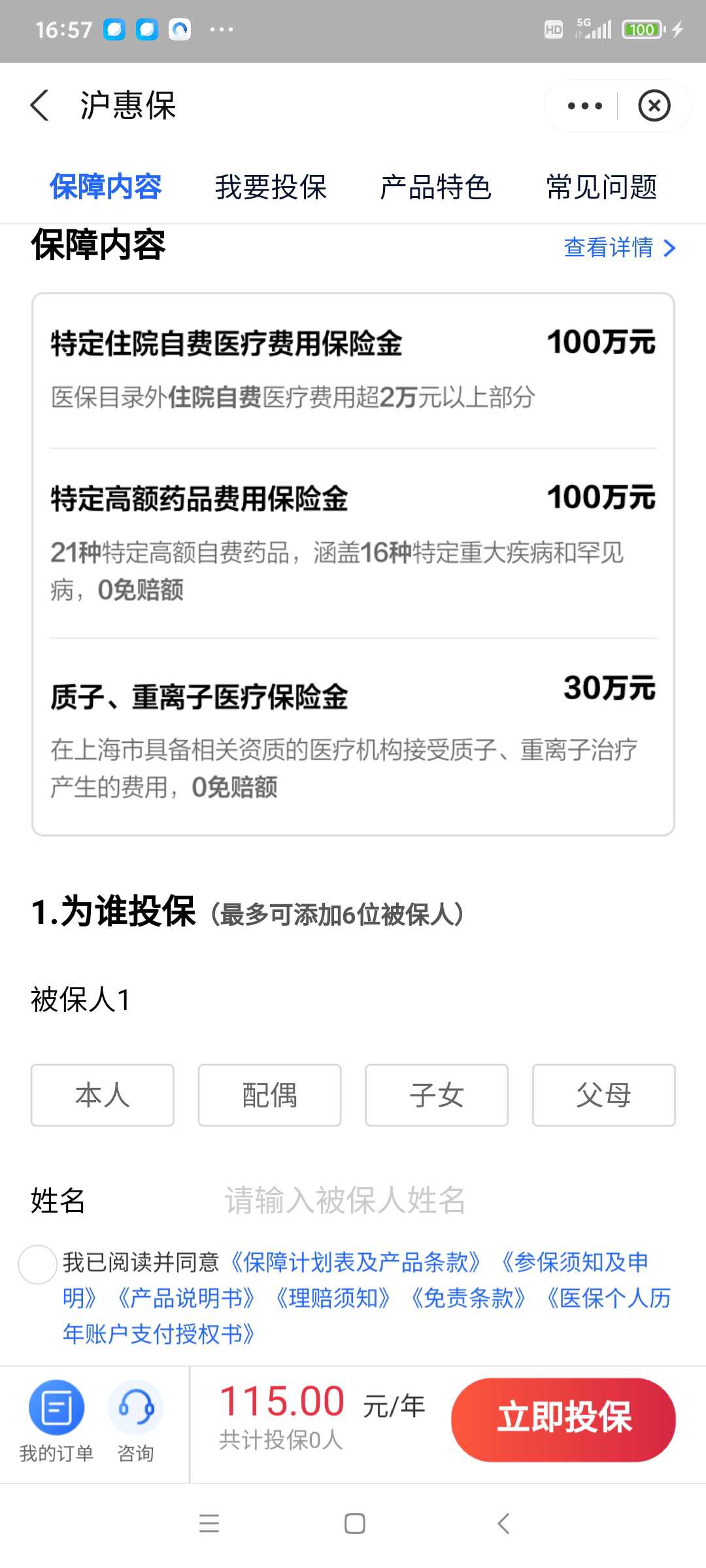Open the 《保障计划表及产品条款》 link
706x1568 pixels.
(x=356, y=1262)
